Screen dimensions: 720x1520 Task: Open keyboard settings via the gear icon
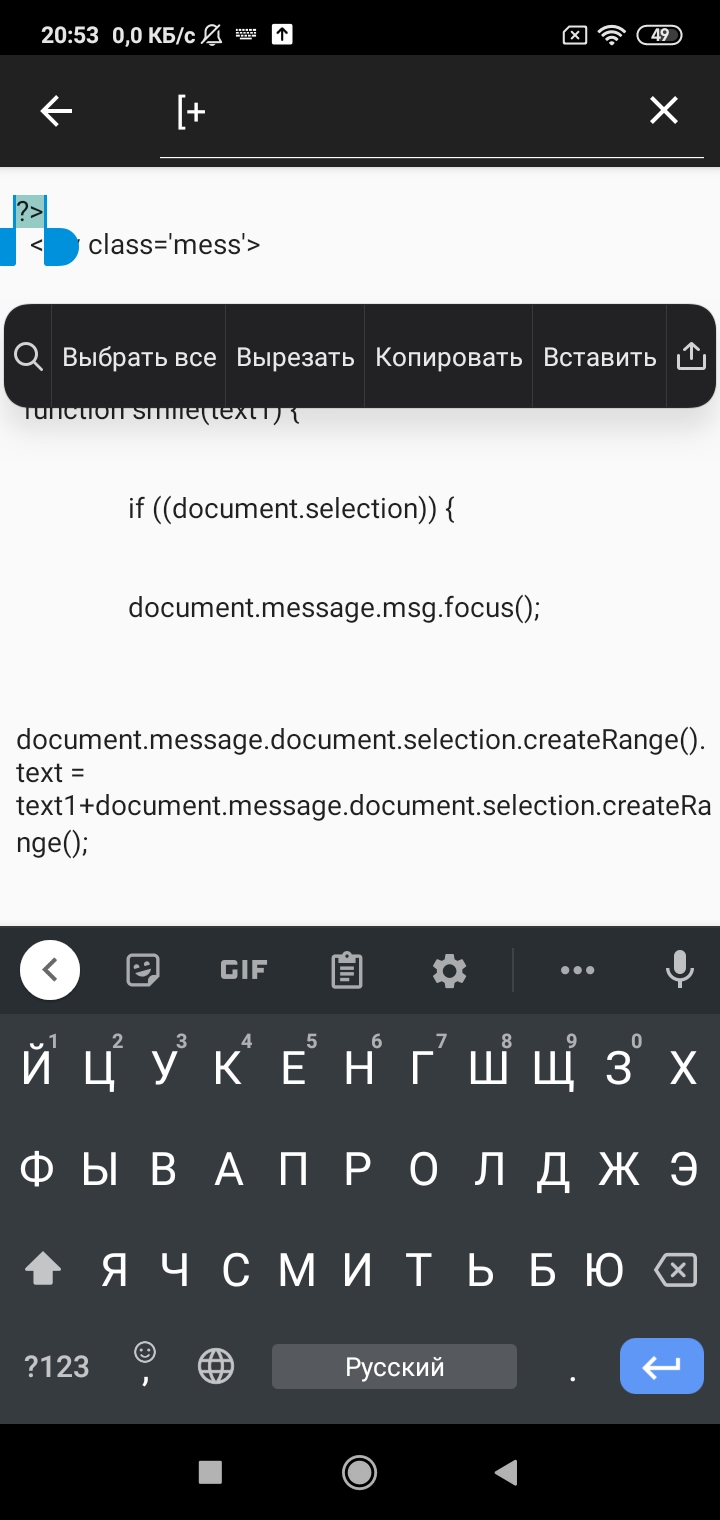(x=449, y=969)
